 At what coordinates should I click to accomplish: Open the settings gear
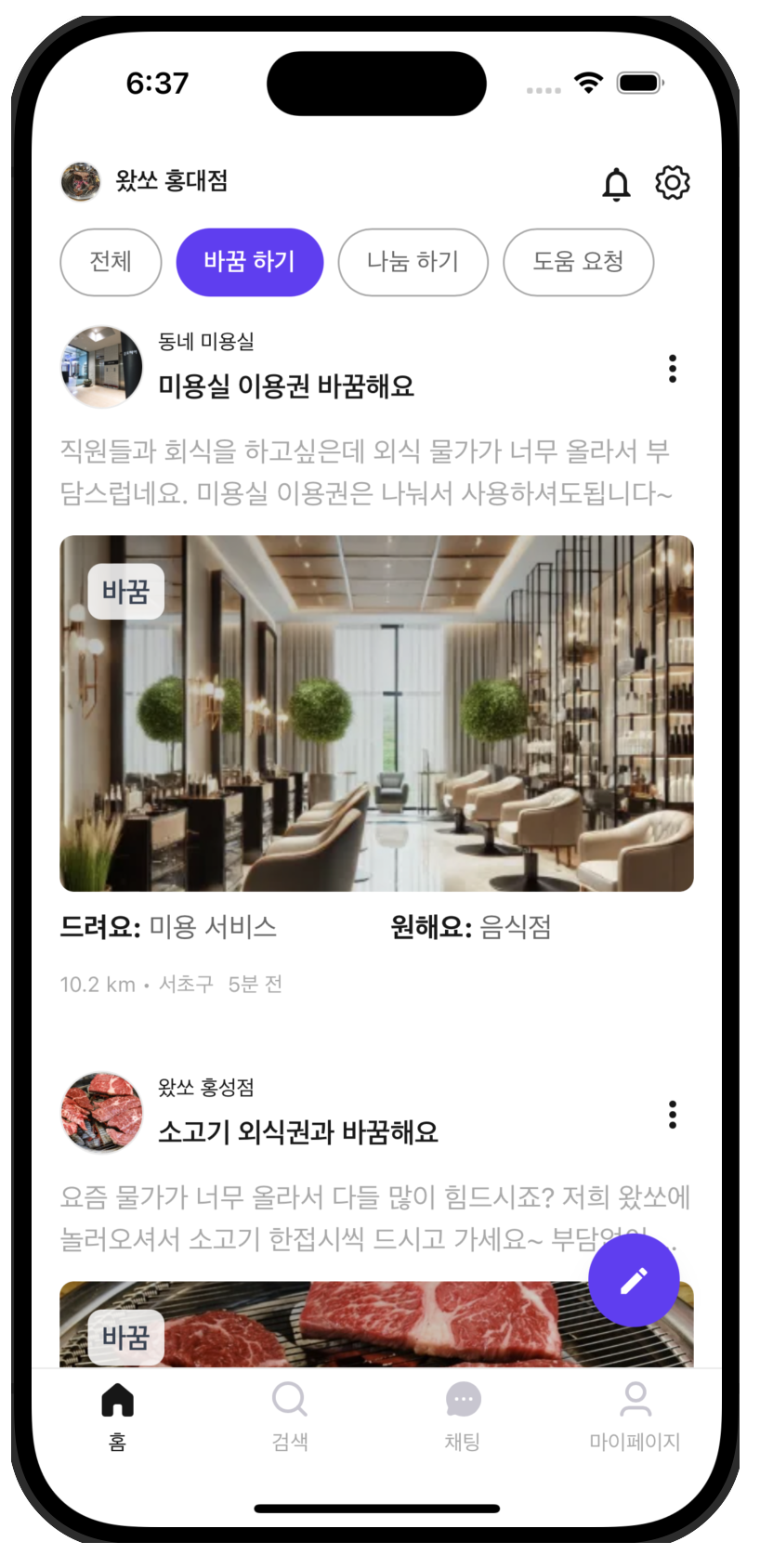(673, 183)
